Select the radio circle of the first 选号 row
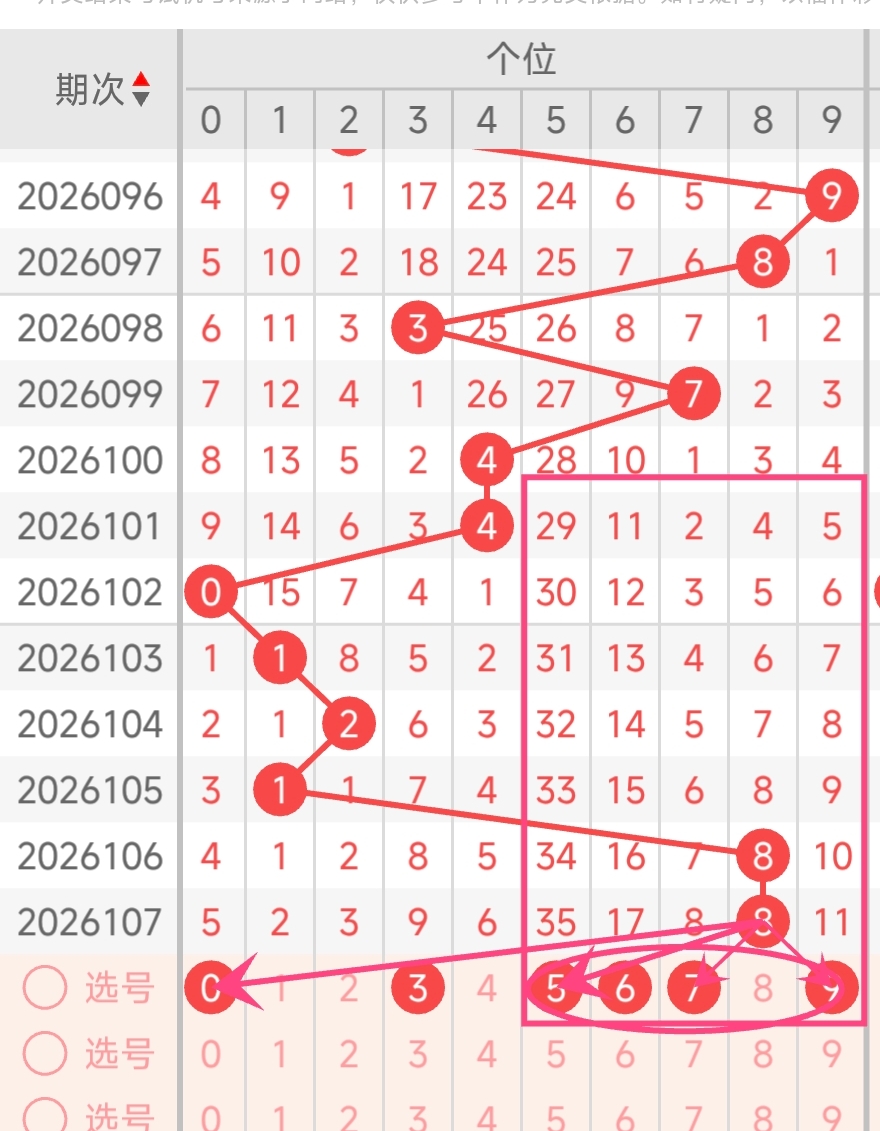880x1131 pixels. tap(45, 988)
